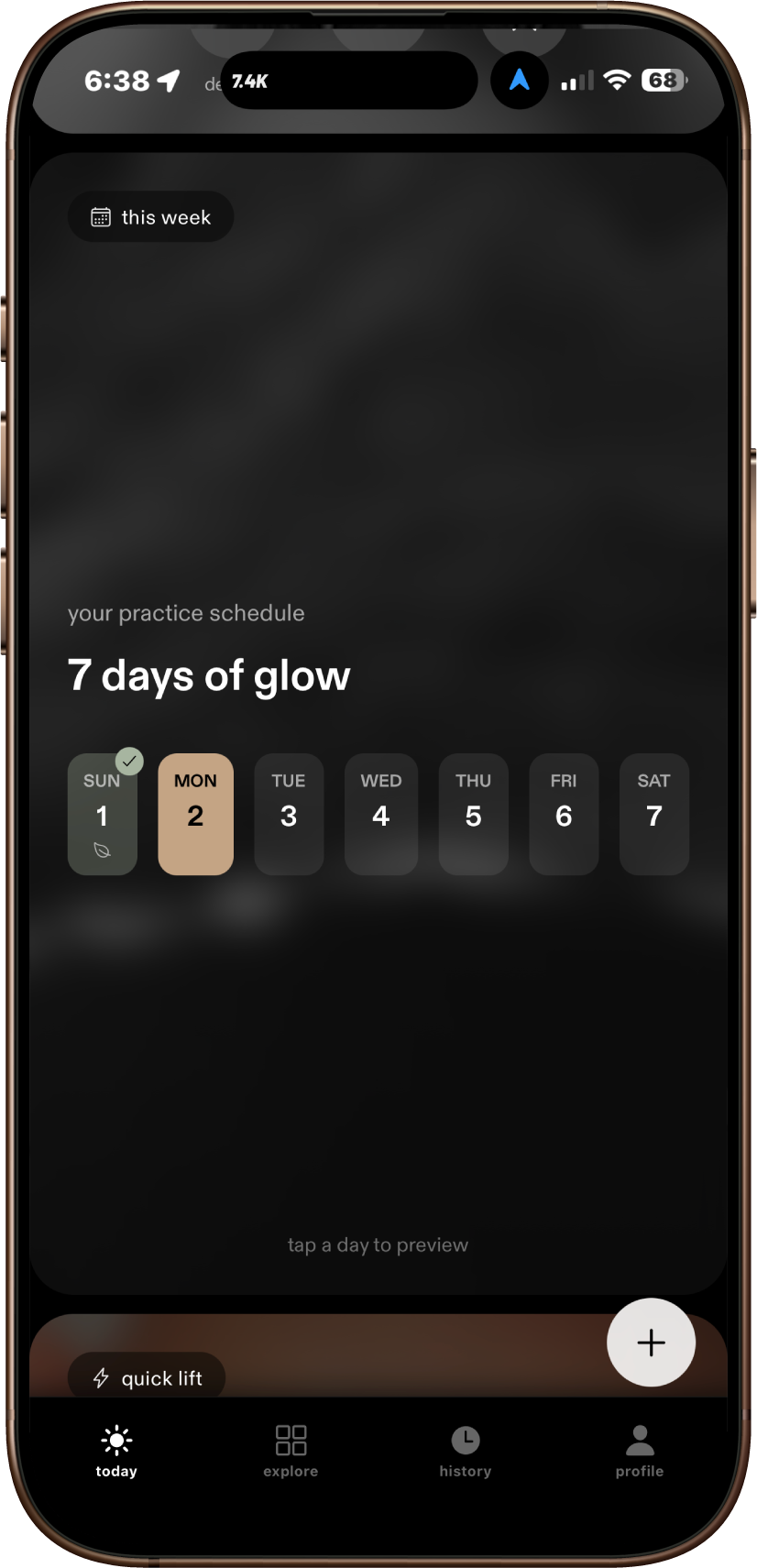Switch to the today tab
The height and width of the screenshot is (1568, 757).
tap(116, 1451)
